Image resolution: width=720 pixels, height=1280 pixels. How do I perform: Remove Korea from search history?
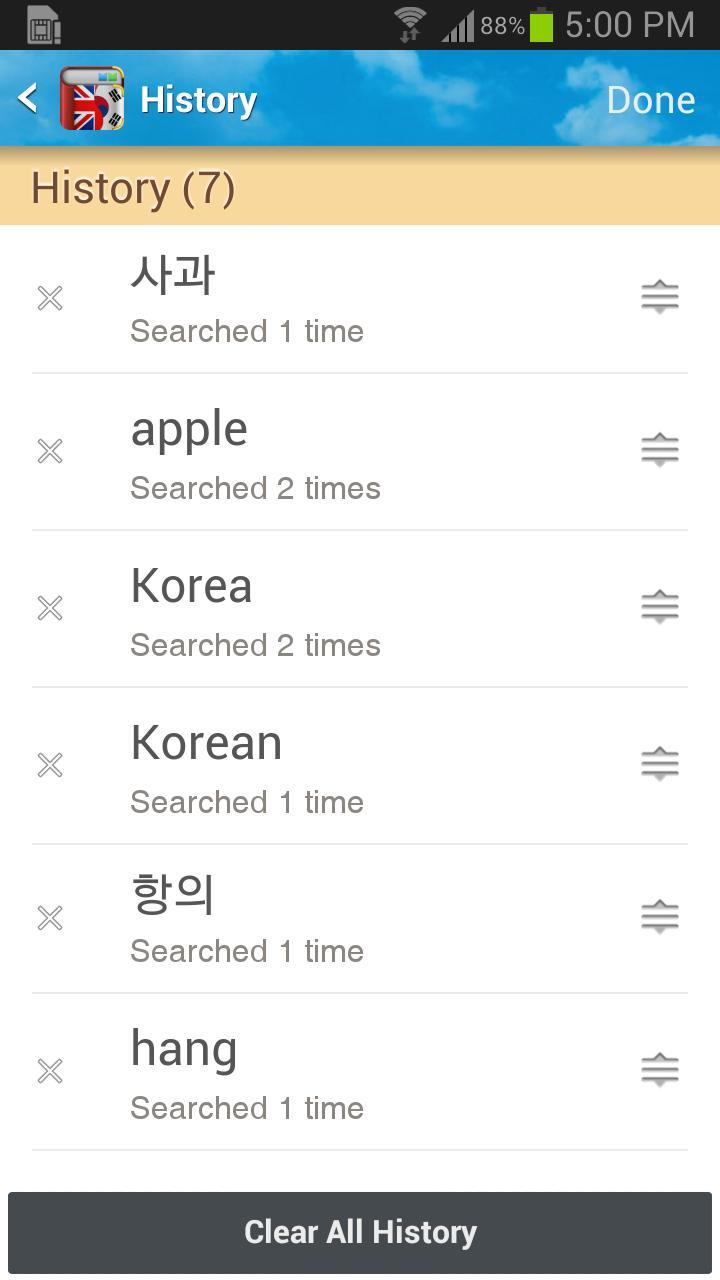(x=50, y=608)
